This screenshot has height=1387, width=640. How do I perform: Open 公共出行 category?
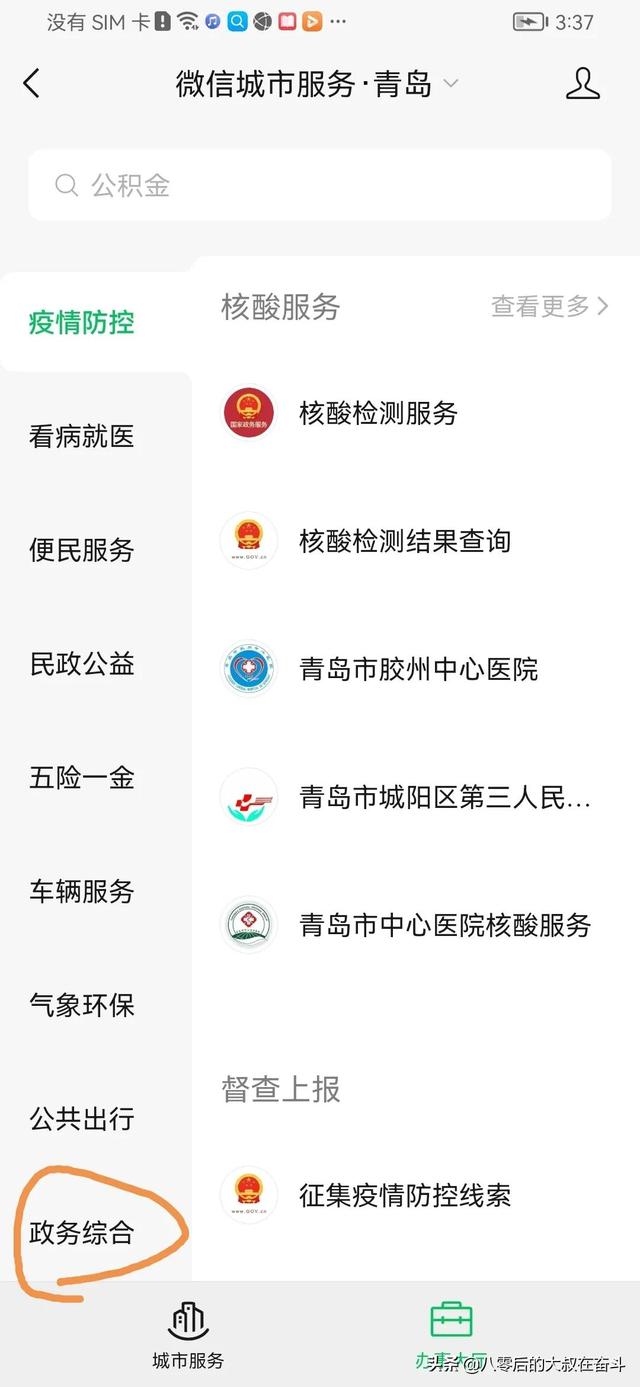click(x=82, y=1119)
